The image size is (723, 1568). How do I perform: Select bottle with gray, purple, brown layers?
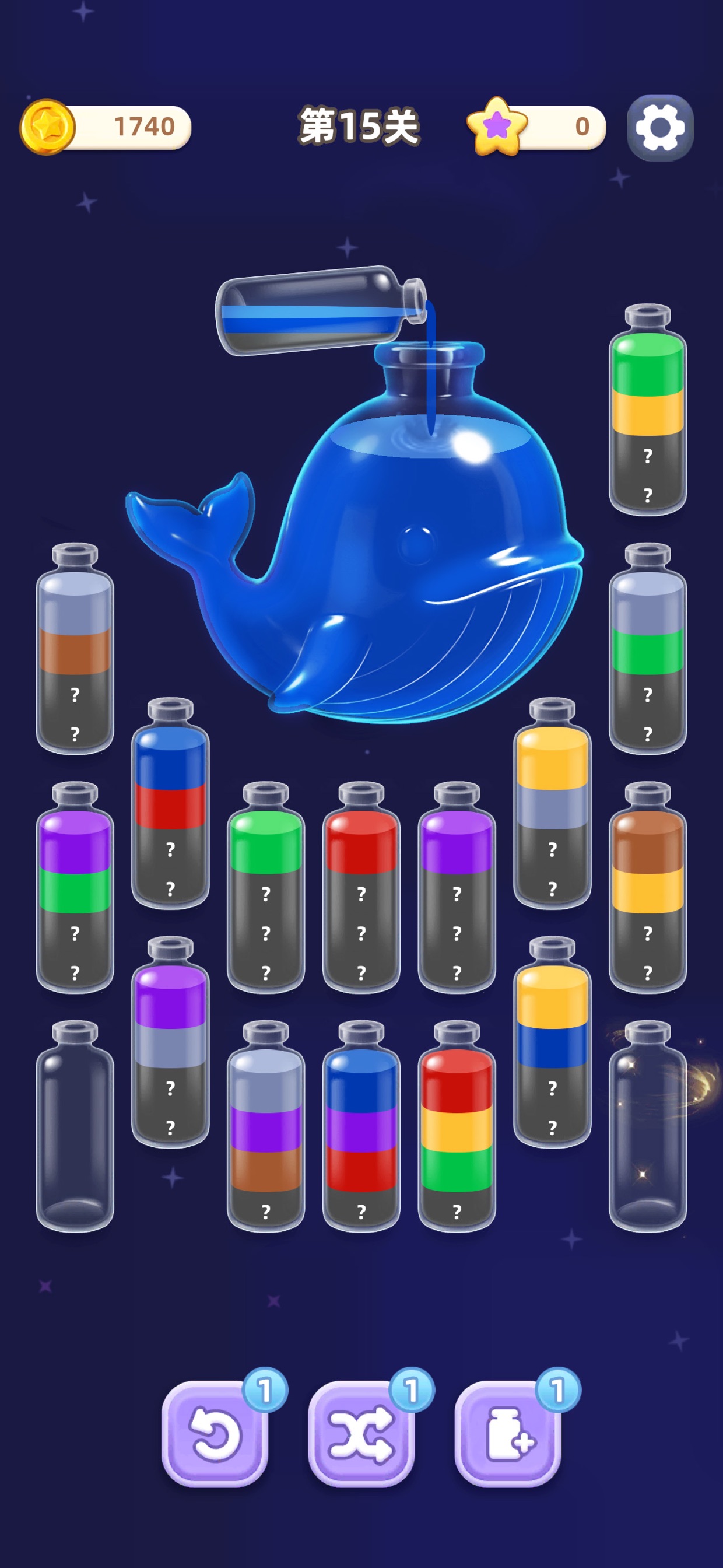point(266,1125)
